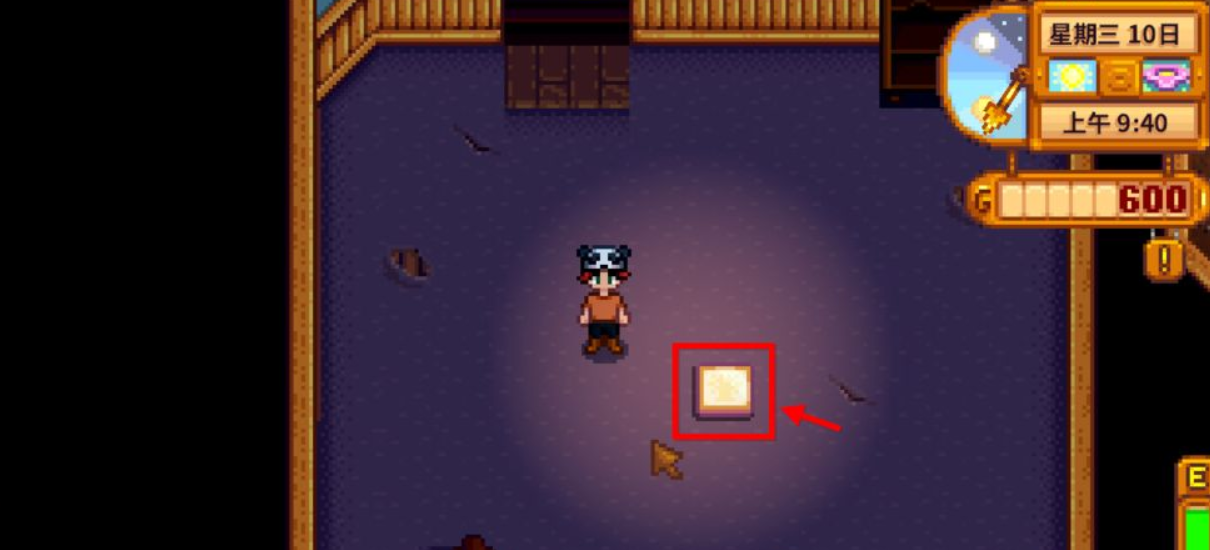
Task: Open the quest journal exclamation icon
Action: (x=1163, y=260)
